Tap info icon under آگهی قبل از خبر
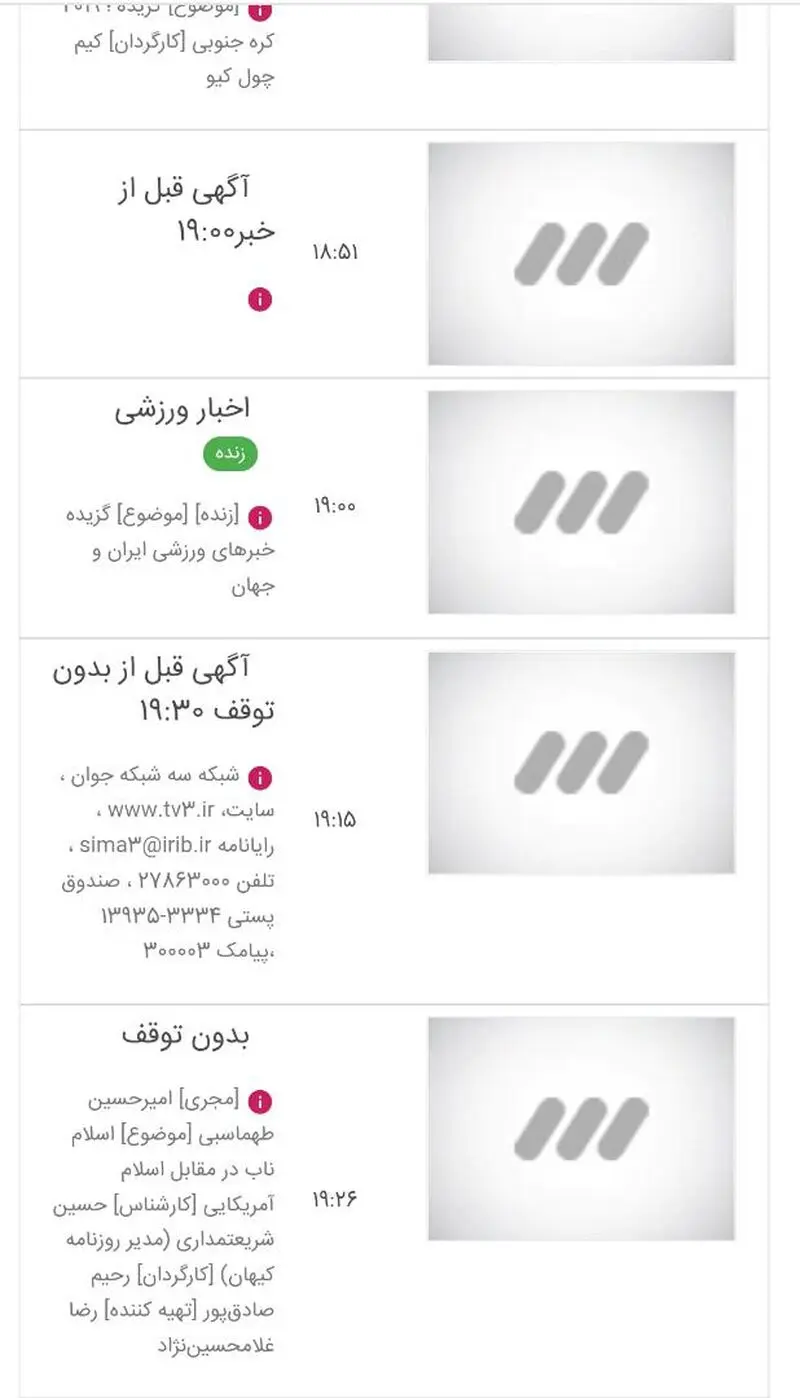 click(260, 299)
